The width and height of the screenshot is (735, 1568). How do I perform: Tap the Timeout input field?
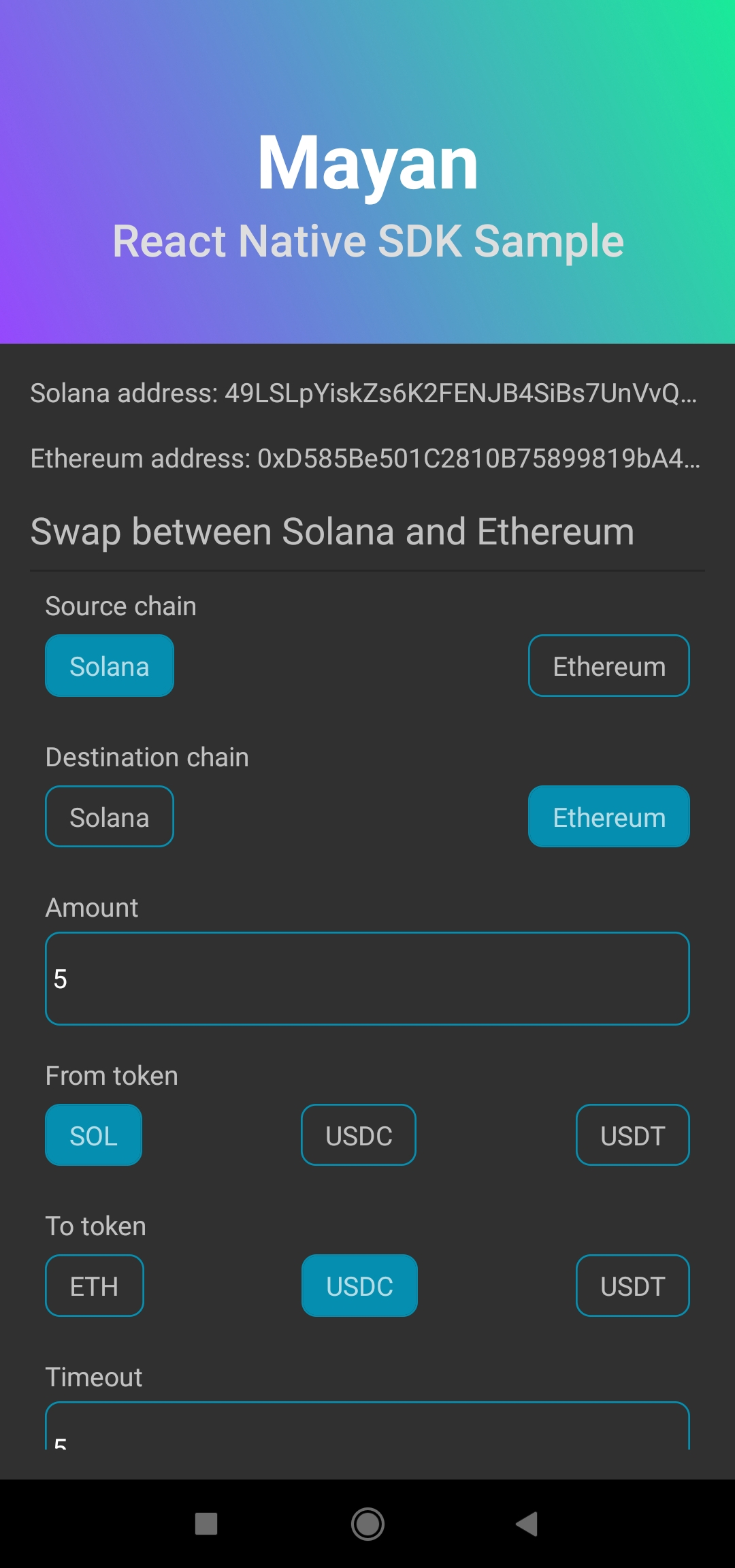pos(367,1428)
